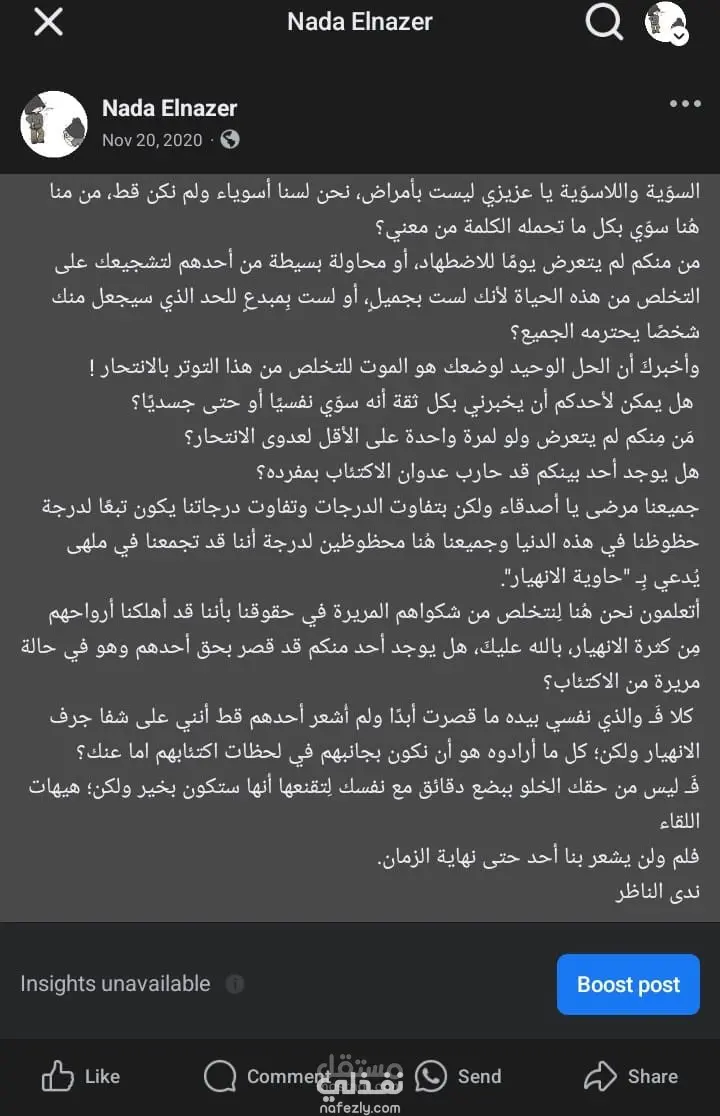Open the profile switcher avatar
Image resolution: width=720 pixels, height=1116 pixels.
click(665, 22)
